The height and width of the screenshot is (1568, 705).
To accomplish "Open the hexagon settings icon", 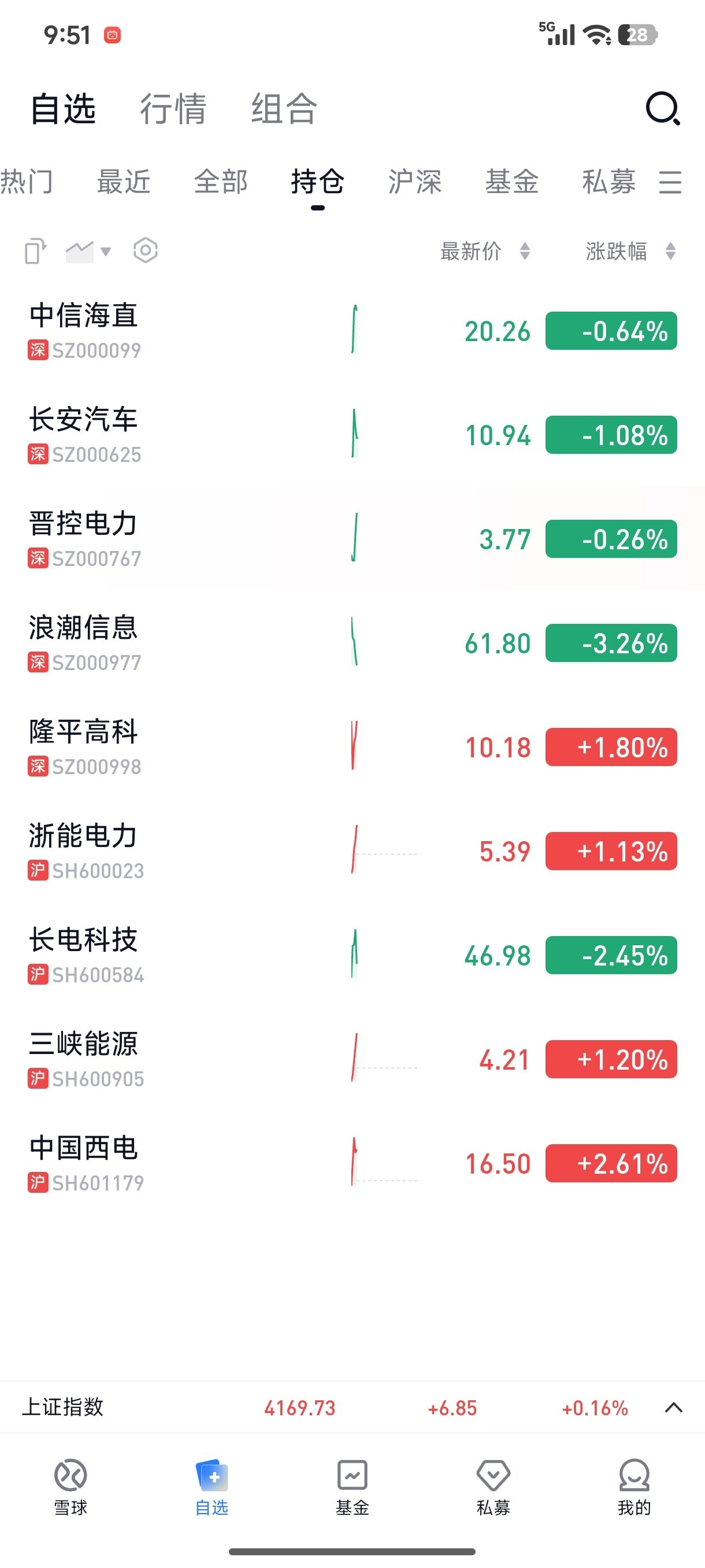I will pyautogui.click(x=146, y=250).
